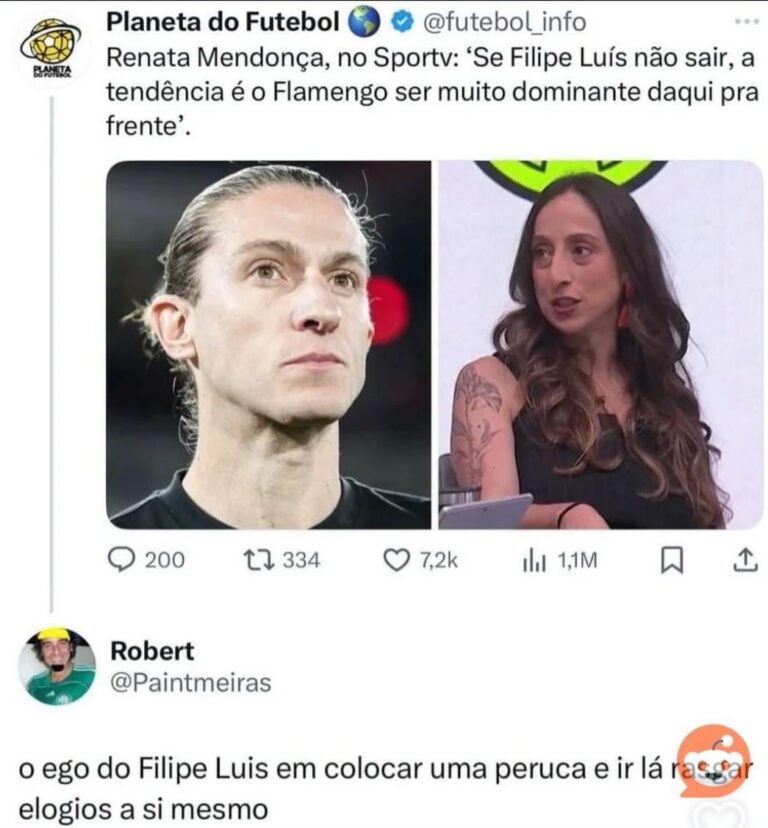Visit the @Paintmeiras profile via the Robert name
768x828 pixels.
point(152,651)
